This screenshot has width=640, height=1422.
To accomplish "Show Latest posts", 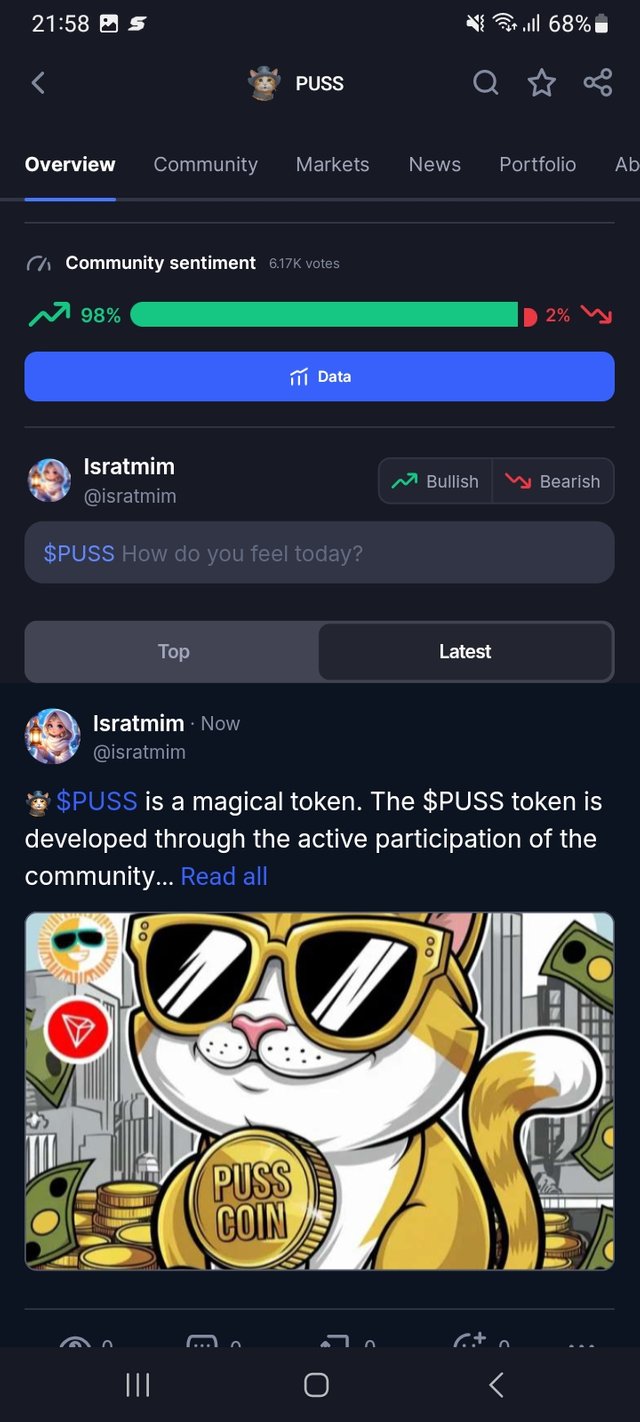I will point(465,651).
